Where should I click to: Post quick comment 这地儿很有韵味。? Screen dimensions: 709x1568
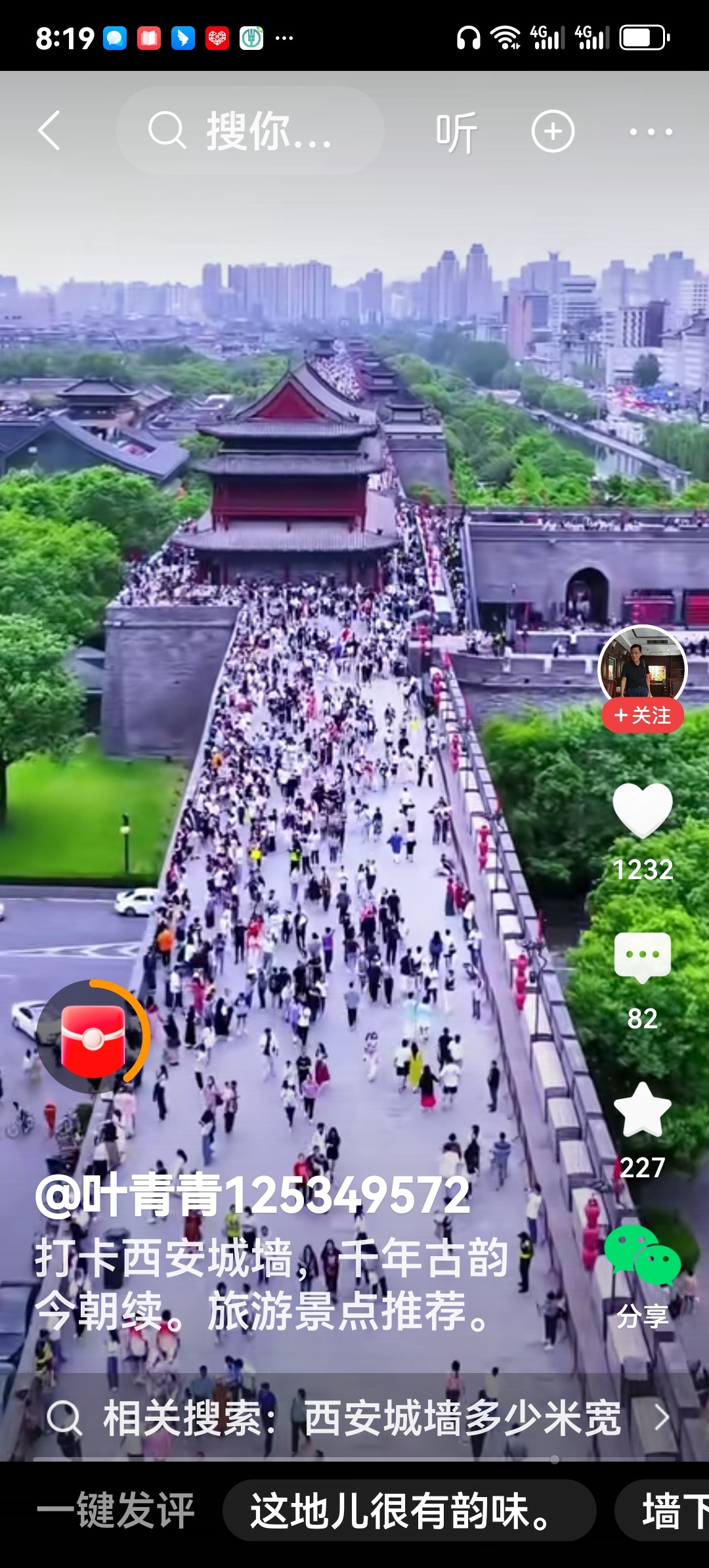pos(408,1510)
